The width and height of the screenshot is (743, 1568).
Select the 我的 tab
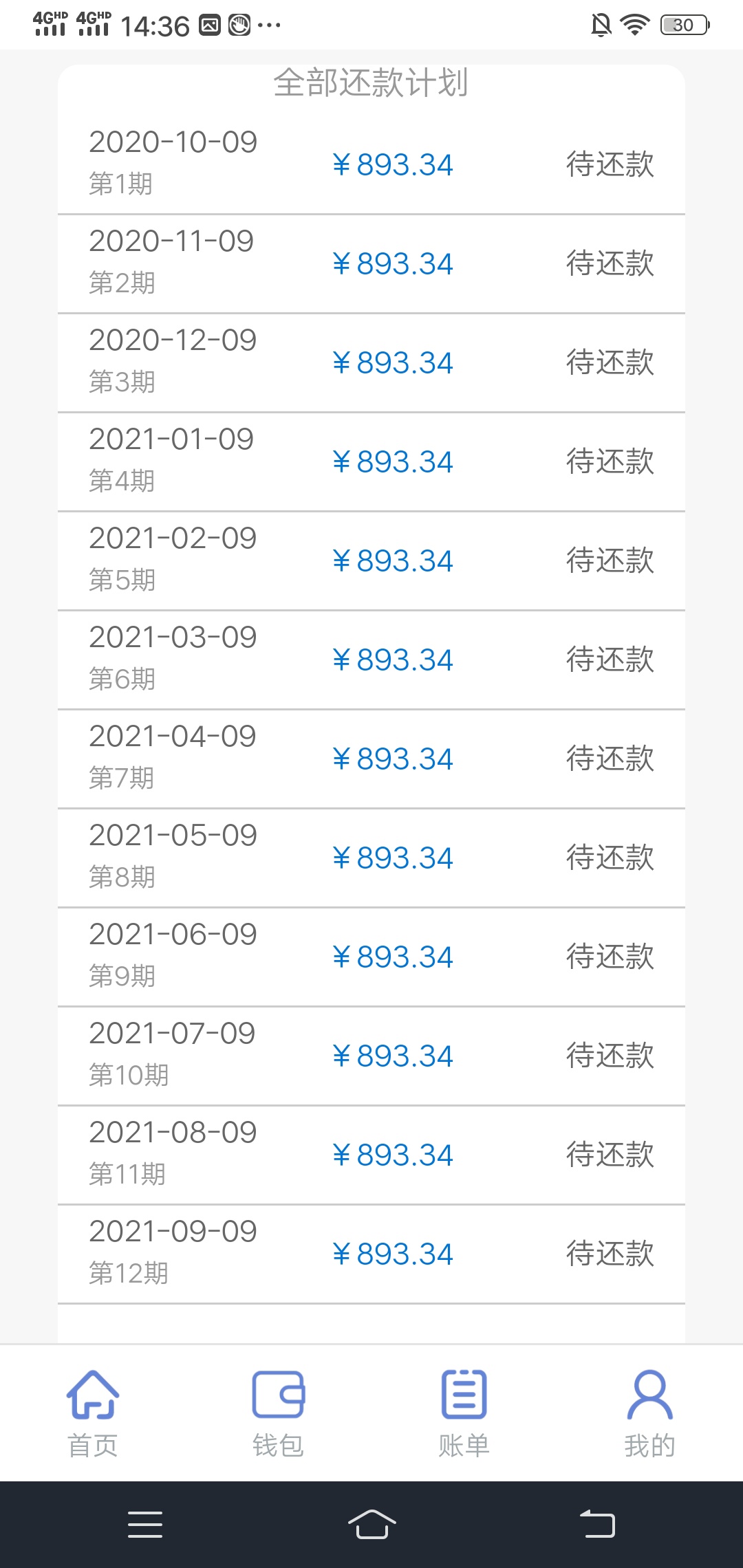click(x=650, y=1413)
